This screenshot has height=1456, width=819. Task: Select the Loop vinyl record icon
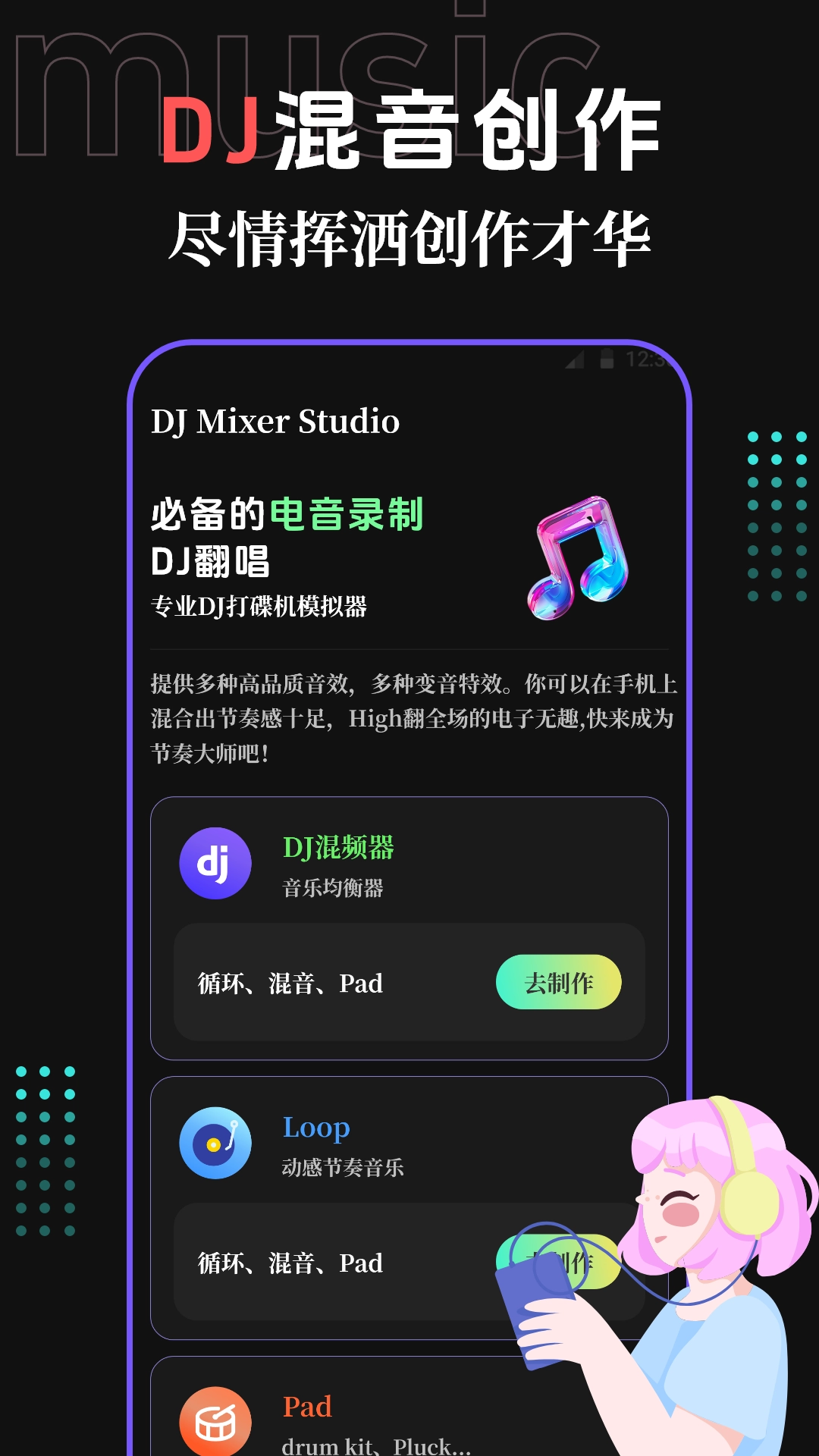tap(215, 1145)
